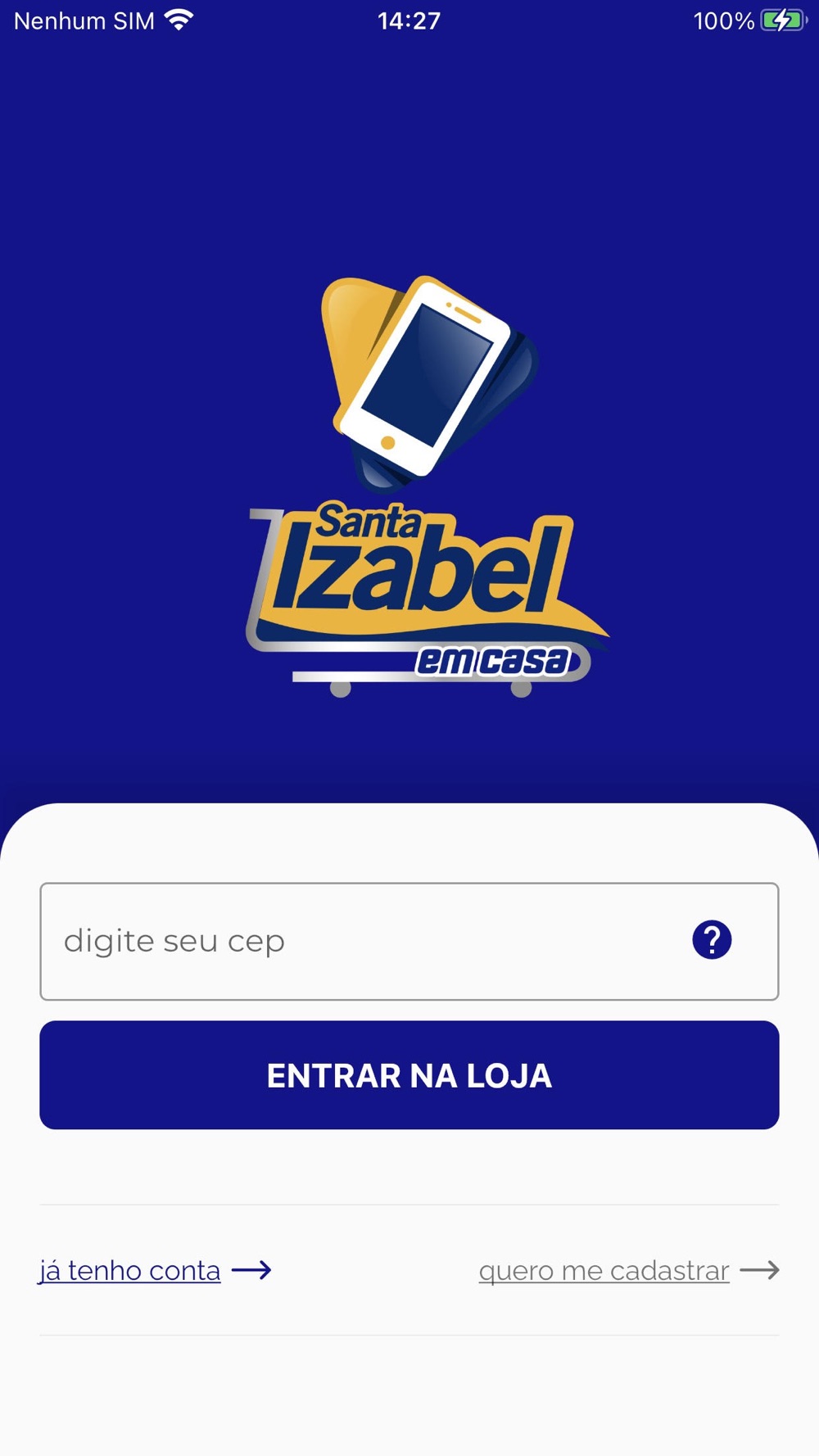Open the CEP help question mark

pos(712,940)
